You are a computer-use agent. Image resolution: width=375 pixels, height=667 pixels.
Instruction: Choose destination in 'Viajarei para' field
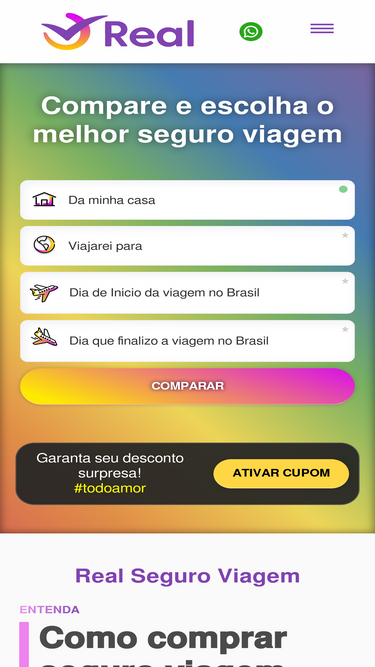pyautogui.click(x=188, y=246)
